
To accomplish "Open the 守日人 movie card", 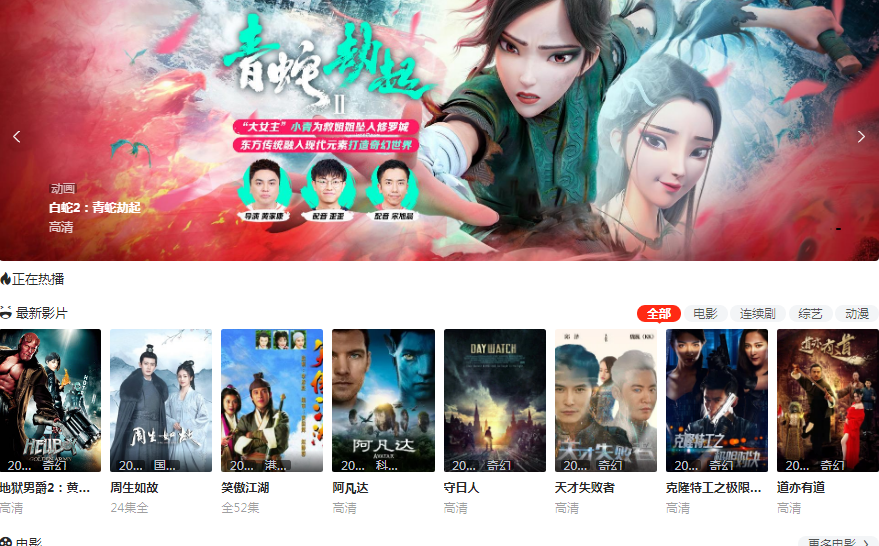I will [494, 400].
